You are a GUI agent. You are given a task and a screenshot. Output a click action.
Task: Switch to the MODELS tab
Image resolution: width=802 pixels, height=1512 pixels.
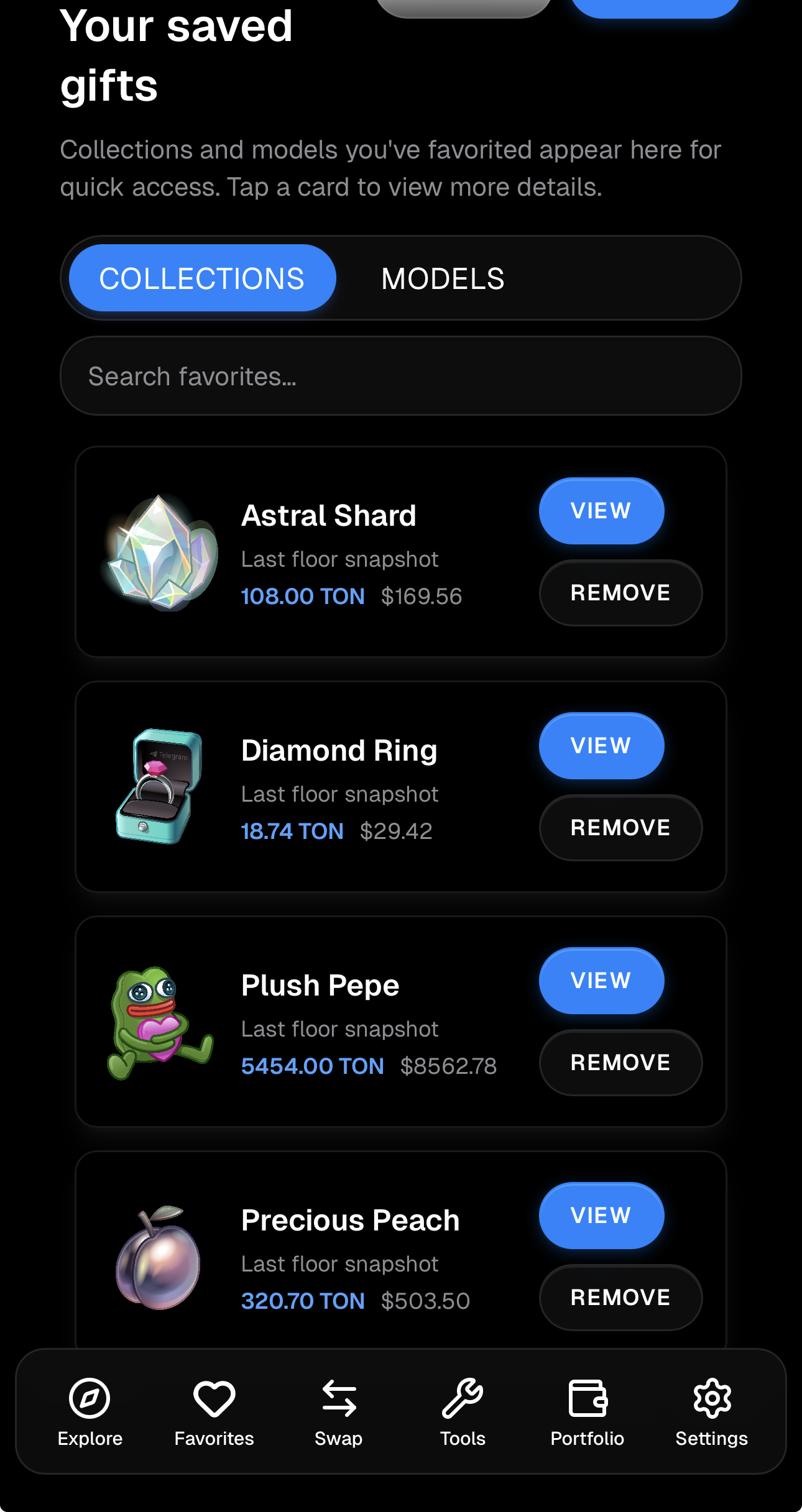tap(443, 278)
